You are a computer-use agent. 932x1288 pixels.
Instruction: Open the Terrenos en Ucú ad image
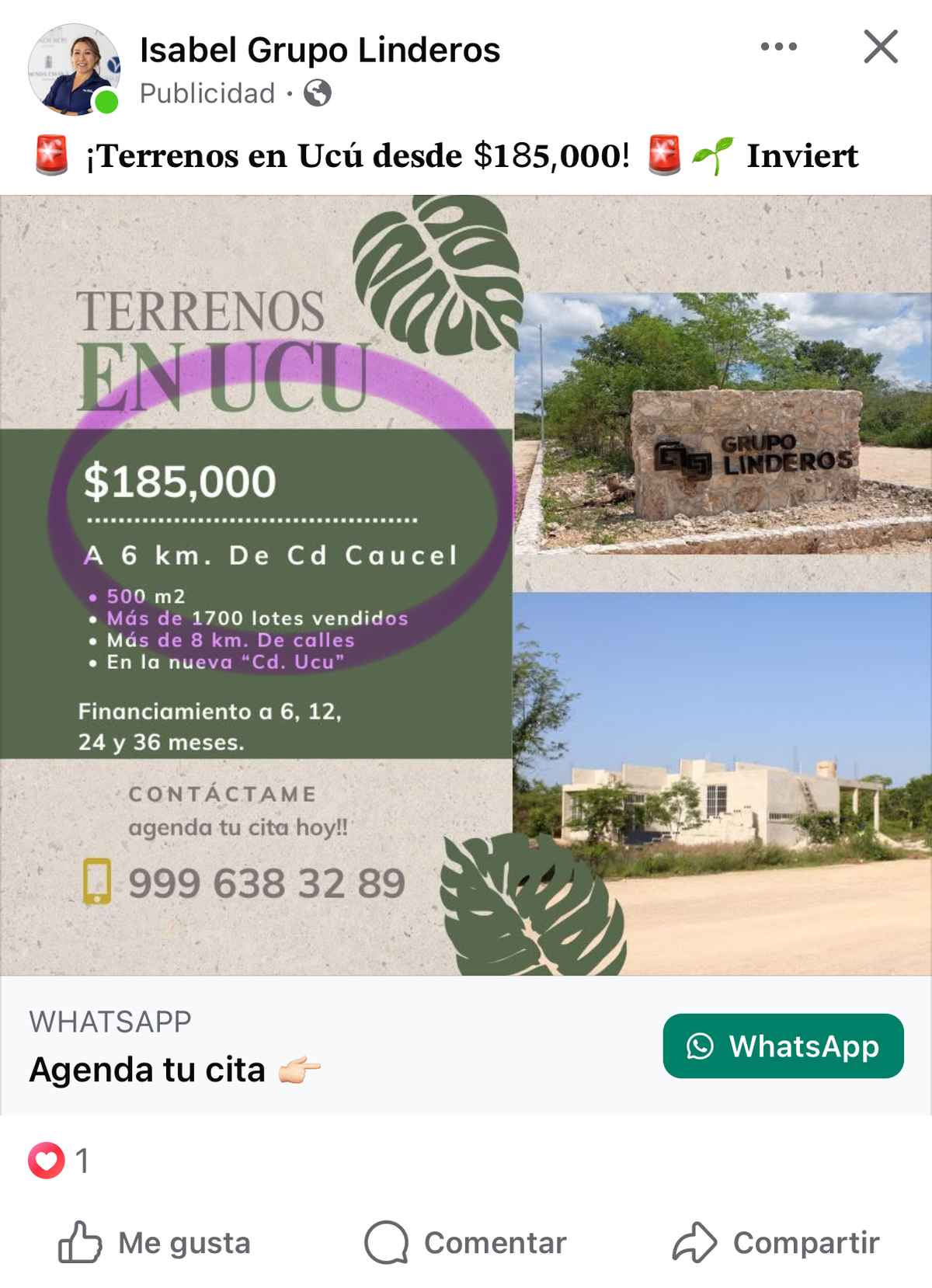(x=466, y=584)
